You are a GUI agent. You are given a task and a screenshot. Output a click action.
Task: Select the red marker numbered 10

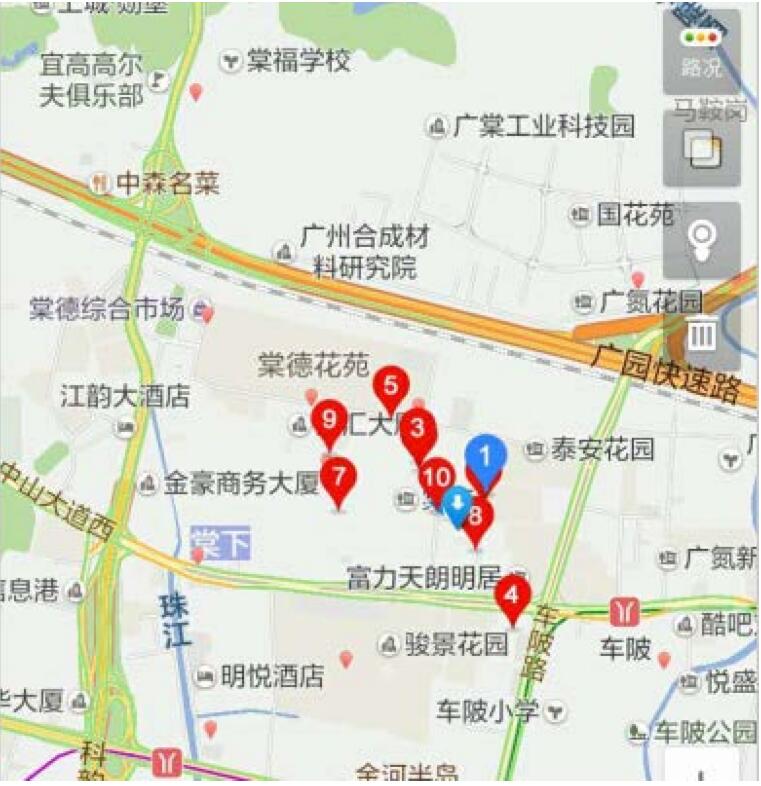point(436,475)
